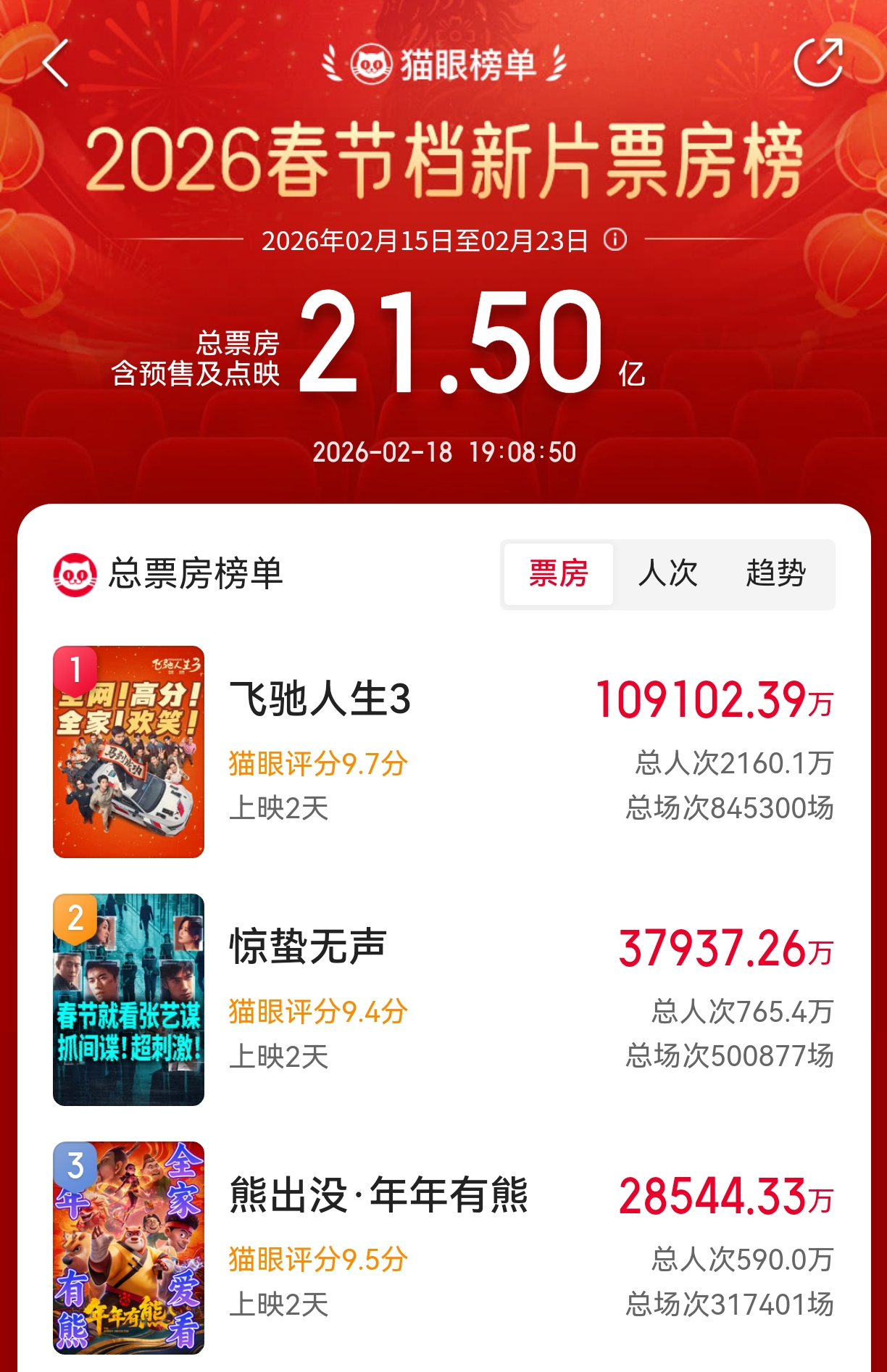
Task: Select the 票房 tab
Action: pyautogui.click(x=559, y=574)
